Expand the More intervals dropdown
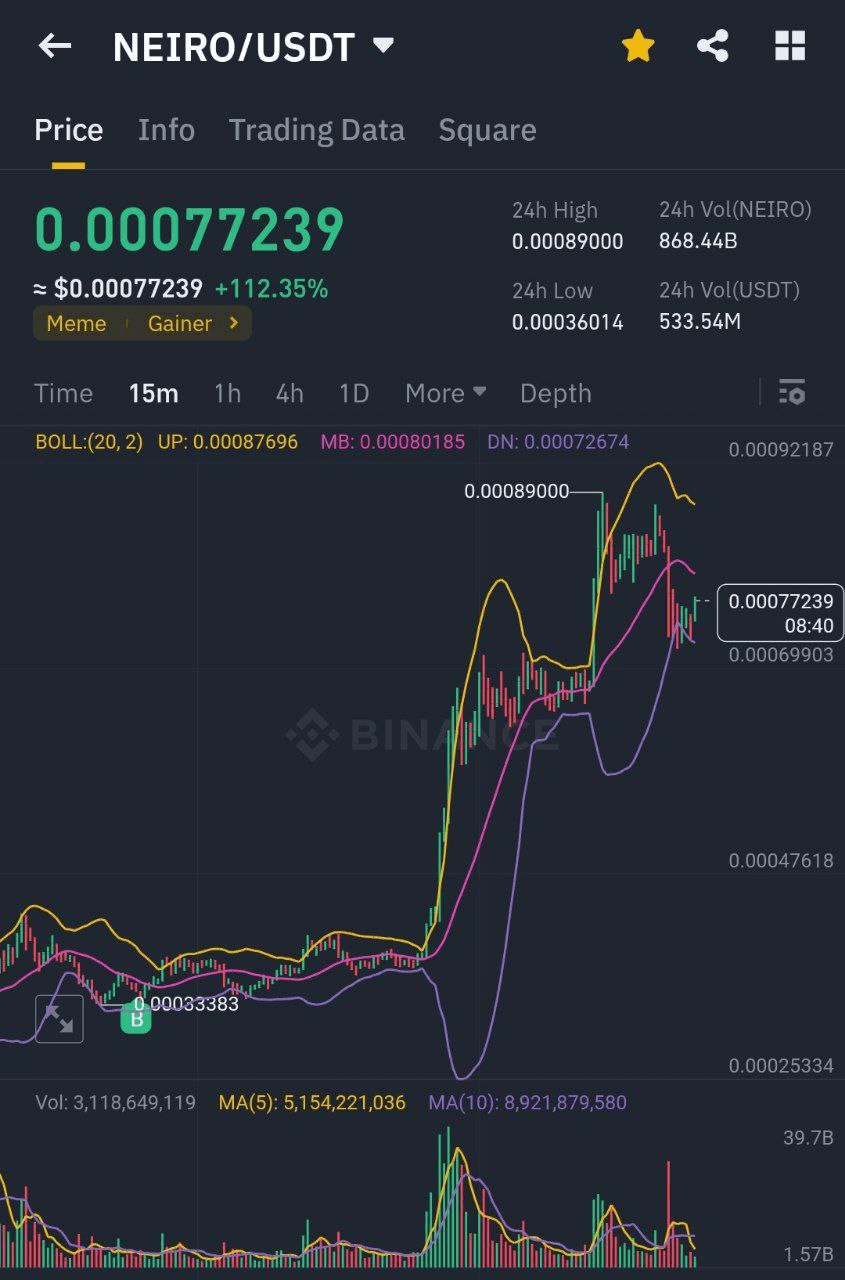 point(445,393)
